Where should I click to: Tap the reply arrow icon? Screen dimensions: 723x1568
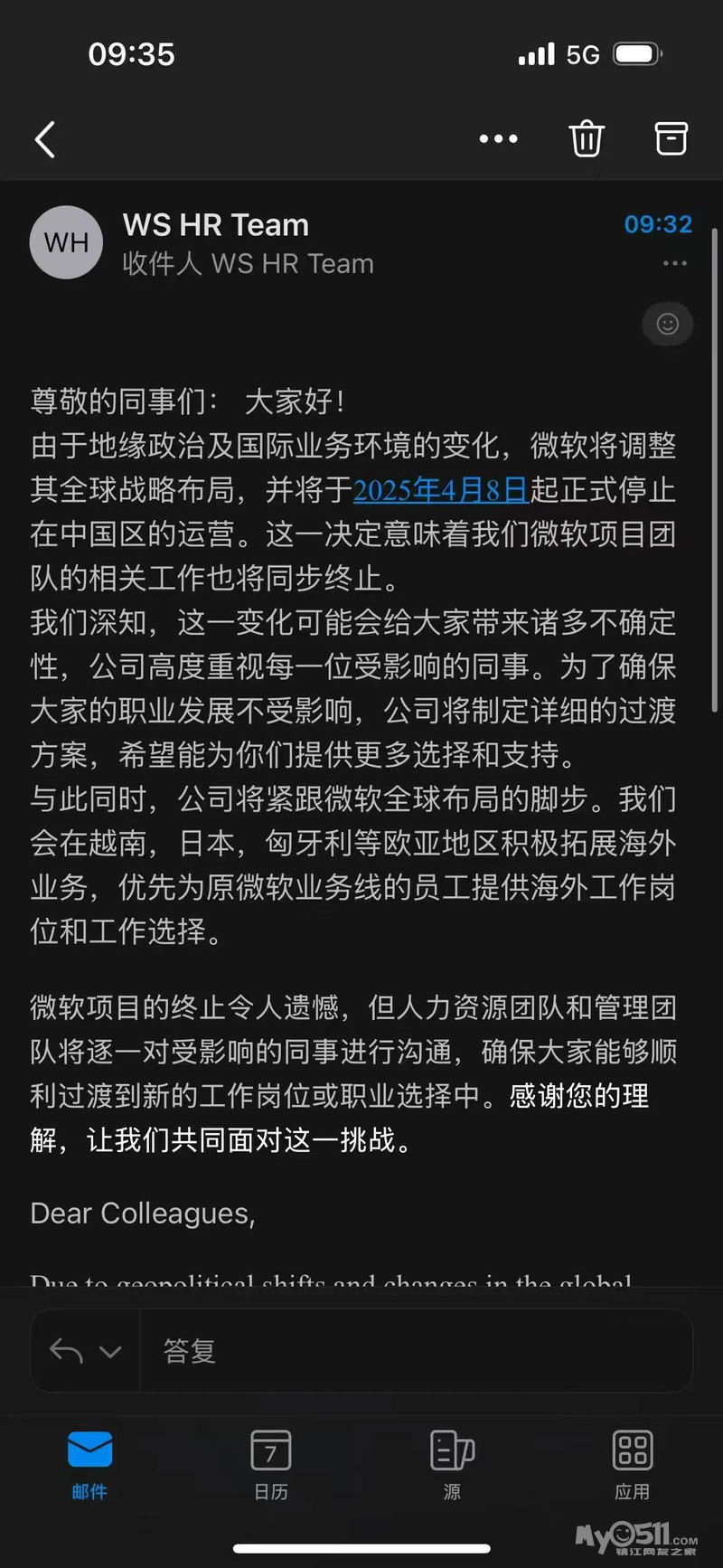point(67,1351)
